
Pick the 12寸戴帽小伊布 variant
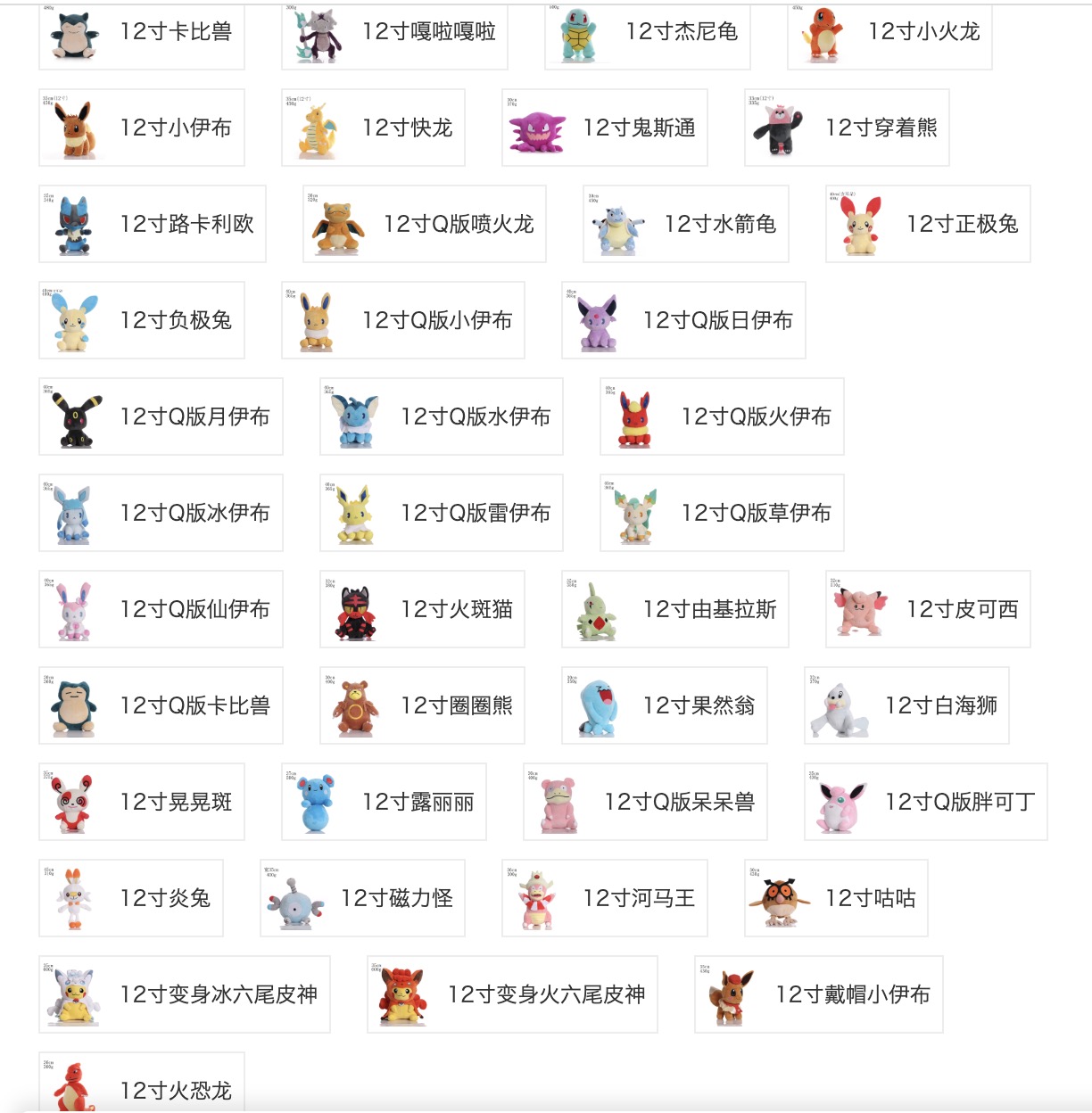(818, 994)
